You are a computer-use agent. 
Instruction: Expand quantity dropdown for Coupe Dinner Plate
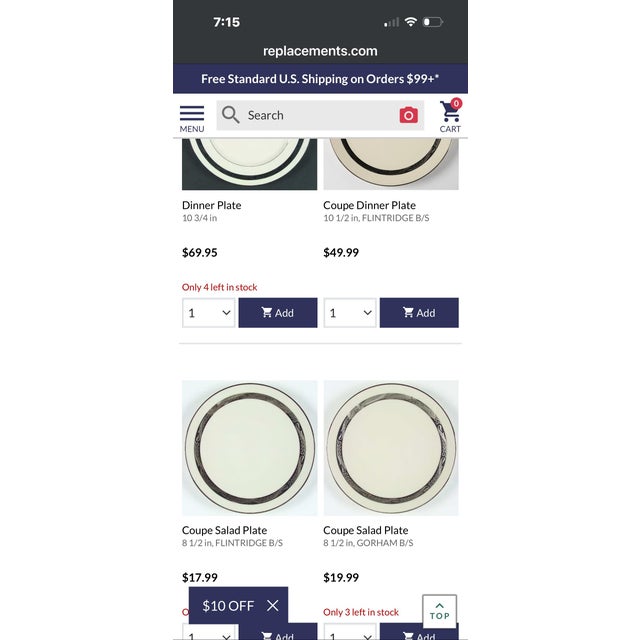pyautogui.click(x=350, y=313)
